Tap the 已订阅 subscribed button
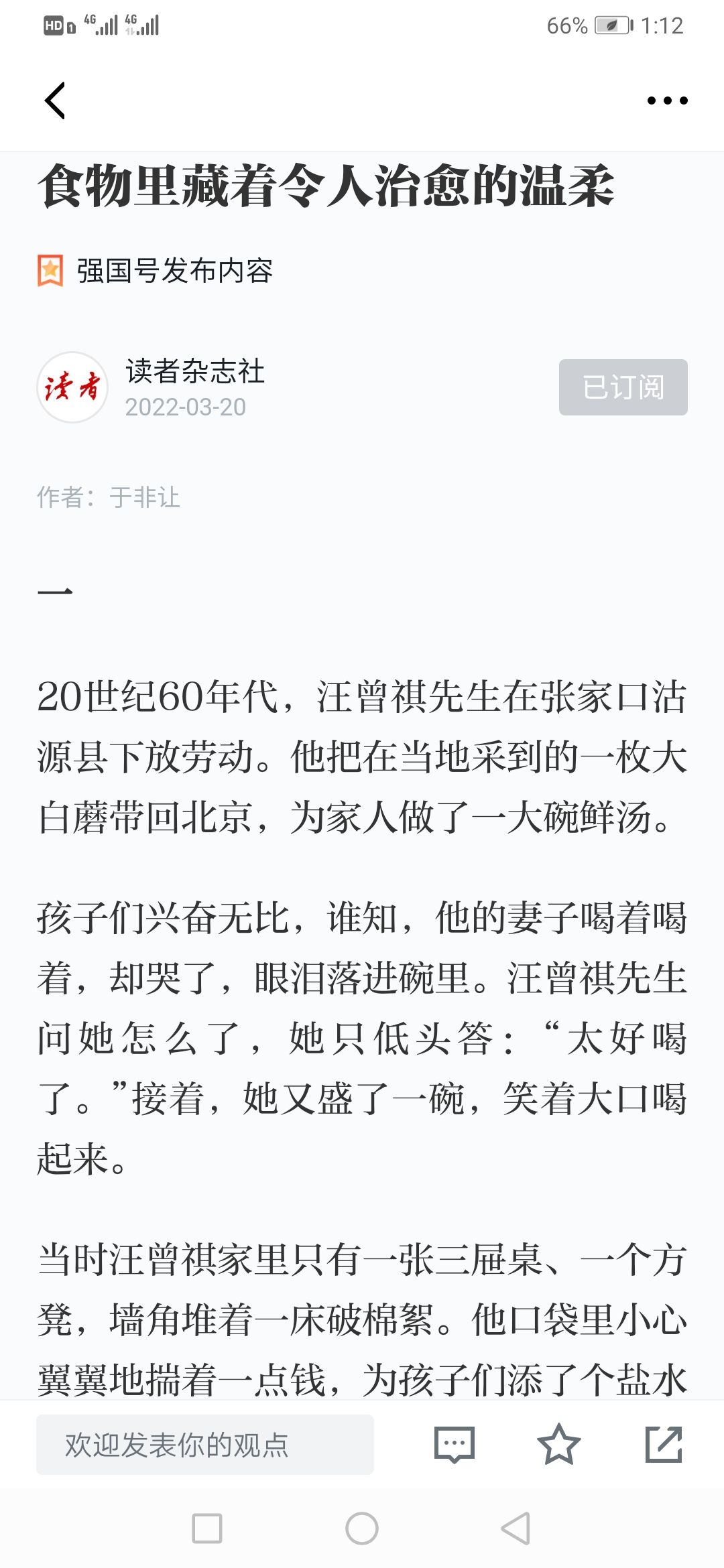724x1568 pixels. (x=623, y=387)
